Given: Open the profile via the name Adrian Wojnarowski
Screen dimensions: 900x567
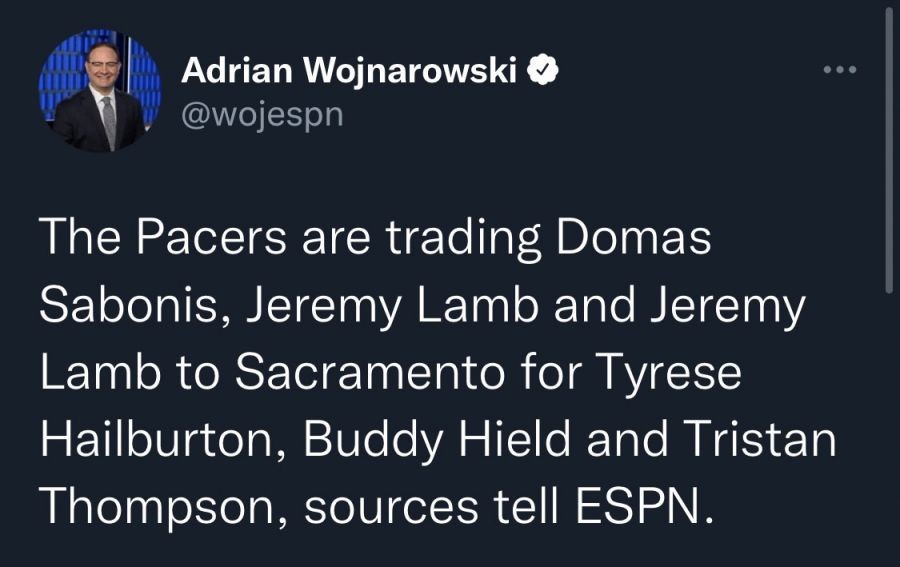Looking at the screenshot, I should point(348,72).
